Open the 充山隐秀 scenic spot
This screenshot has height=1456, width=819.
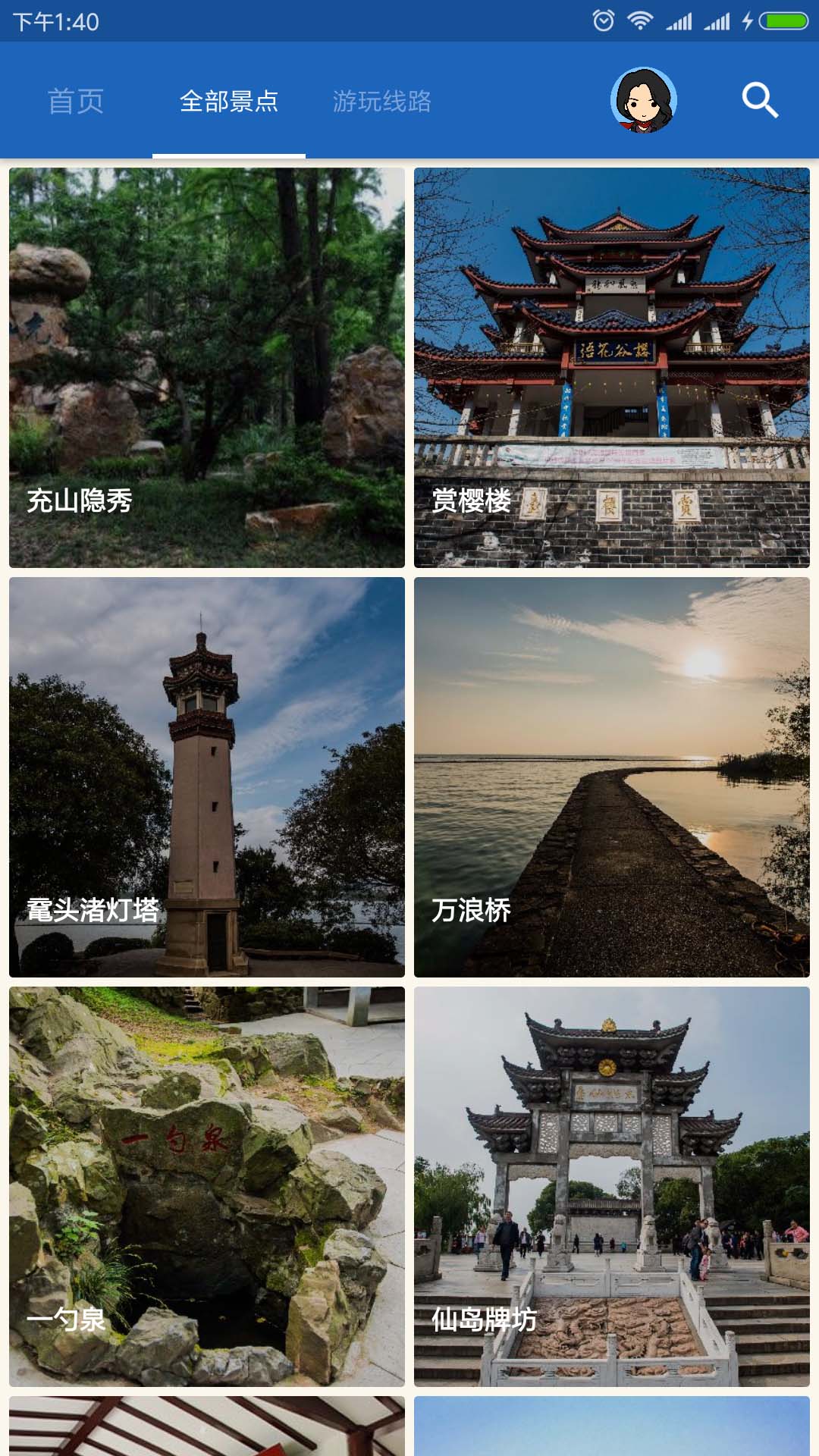tap(207, 368)
